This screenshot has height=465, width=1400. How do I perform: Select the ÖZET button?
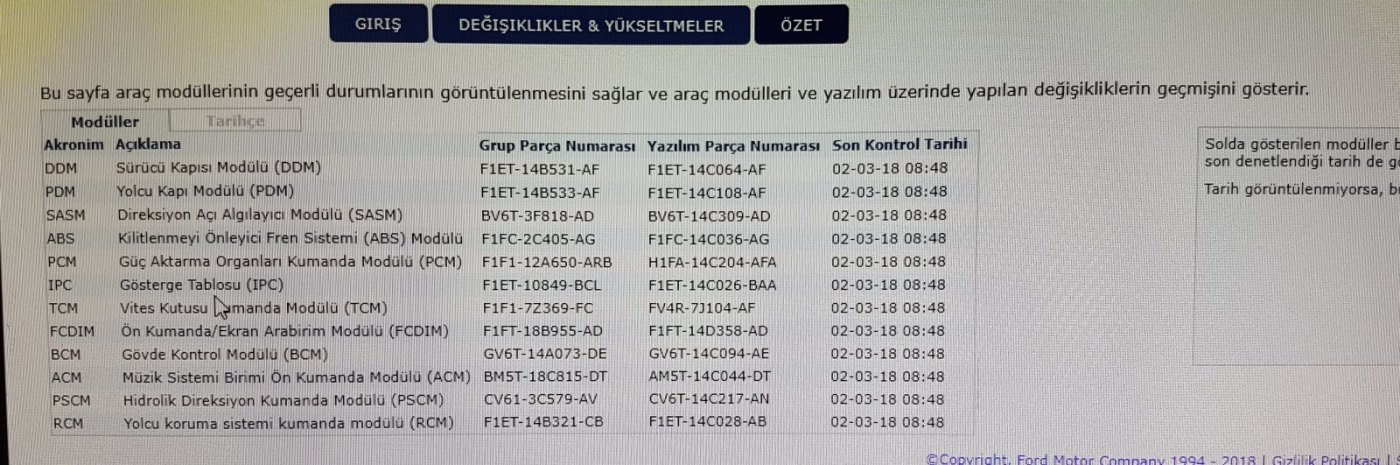coord(801,26)
